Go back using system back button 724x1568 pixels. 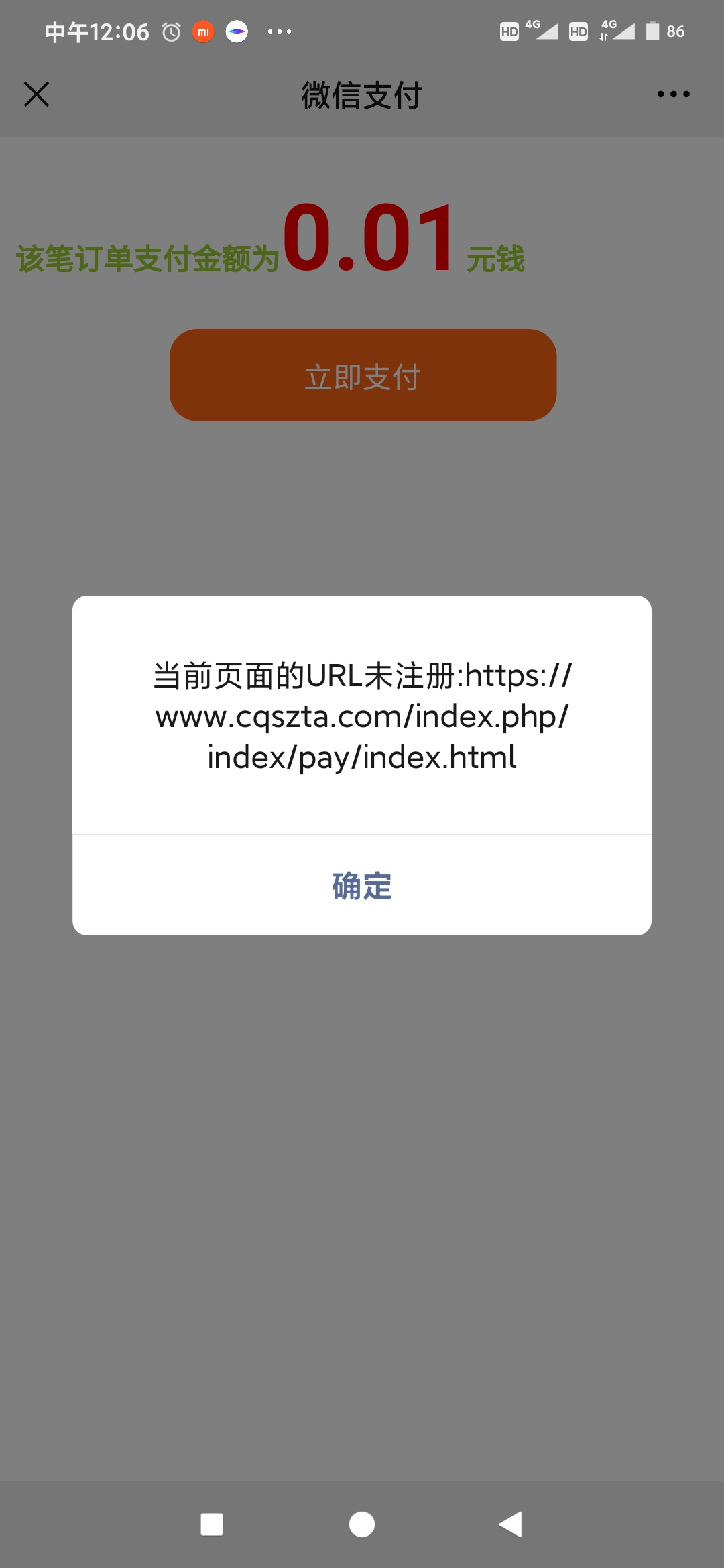[511, 1524]
